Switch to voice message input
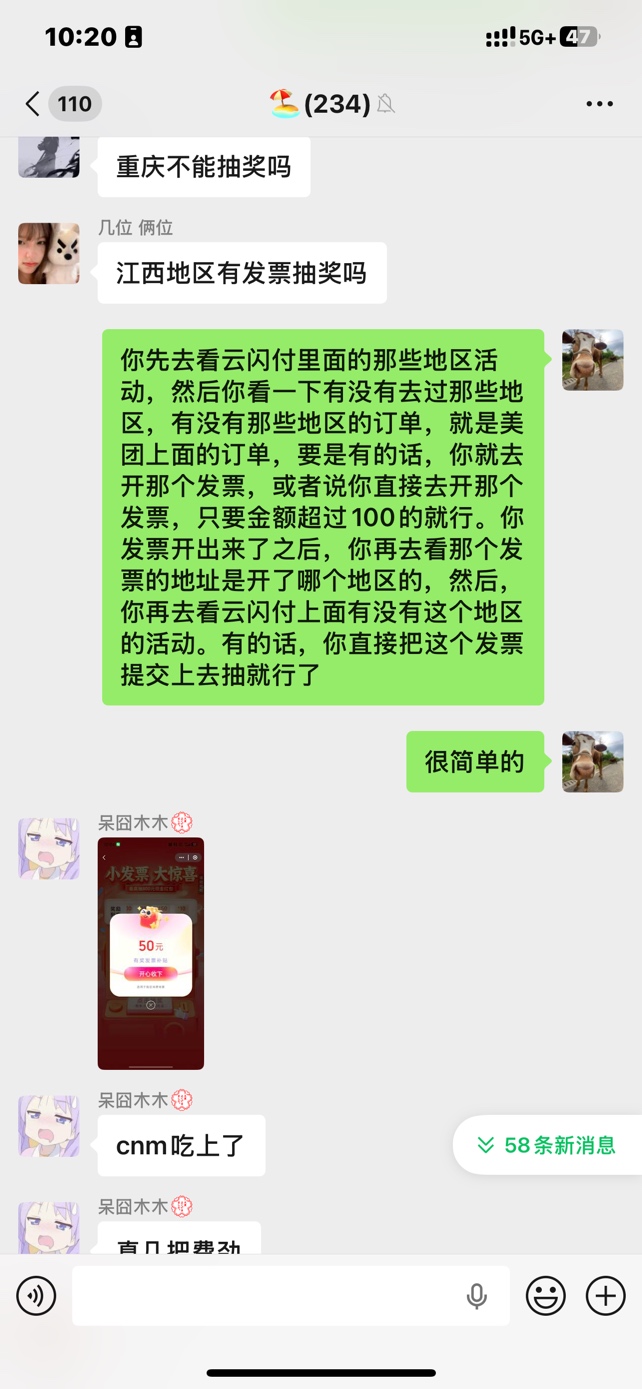642x1389 pixels. (x=37, y=1297)
